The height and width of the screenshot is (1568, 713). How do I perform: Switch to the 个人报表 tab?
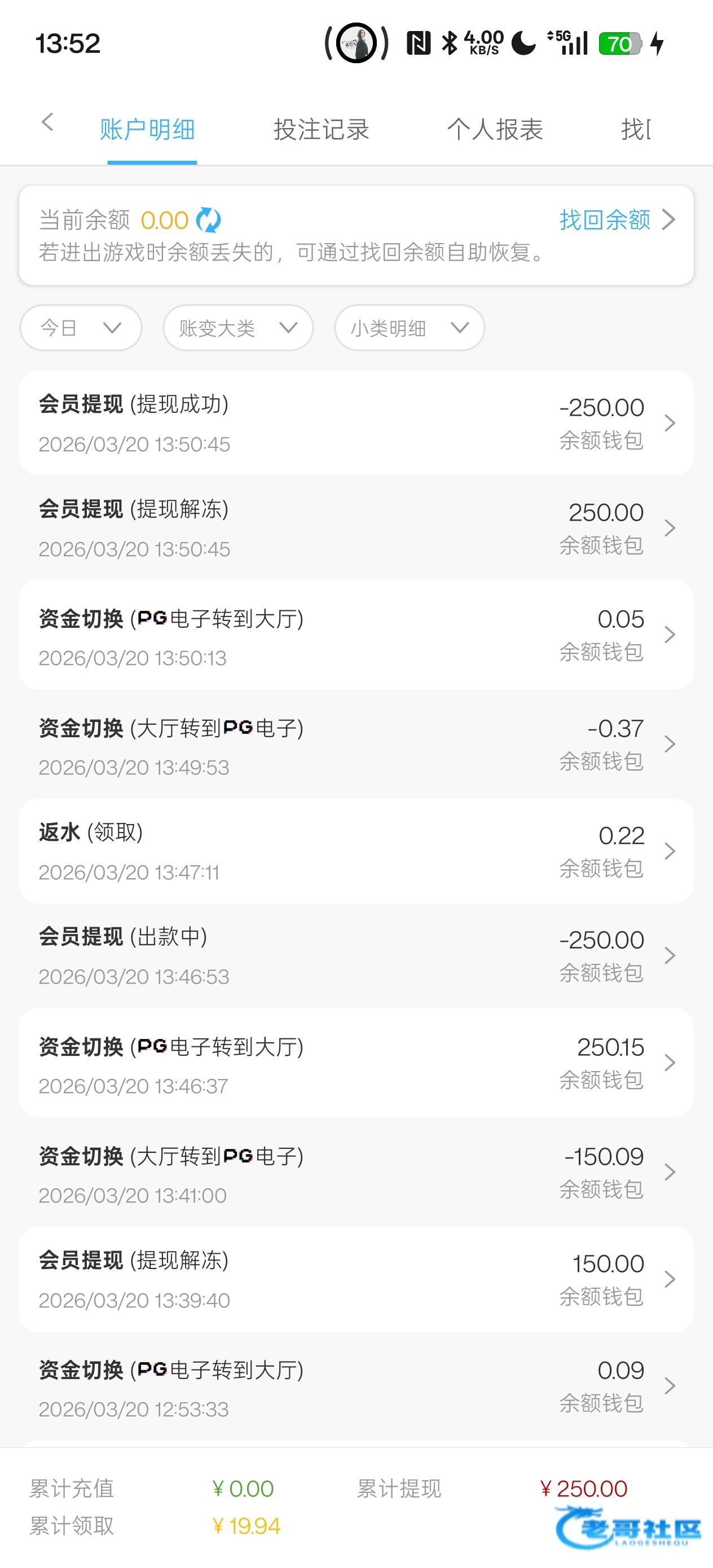tap(494, 130)
